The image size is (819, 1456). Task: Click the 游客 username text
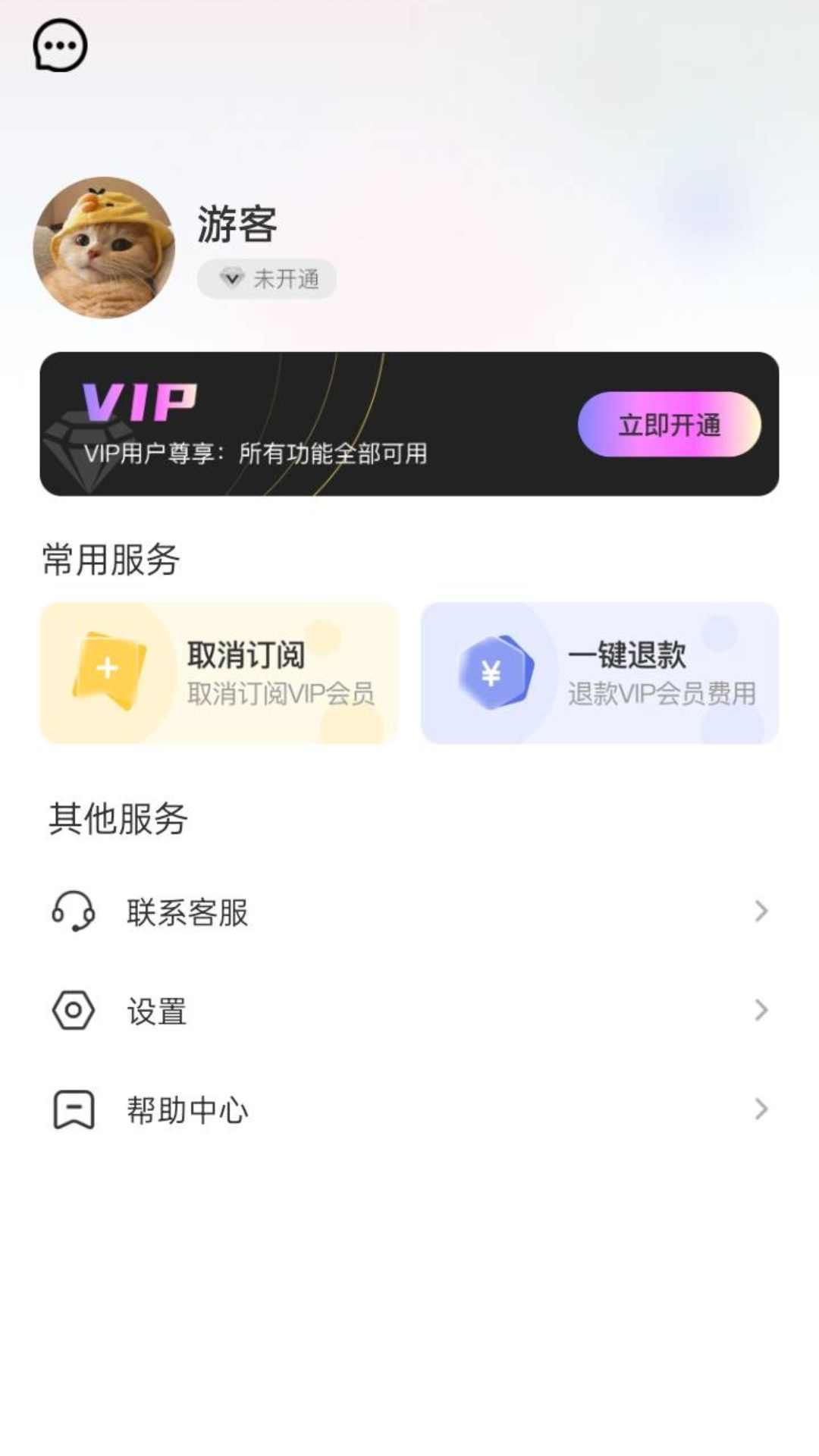click(237, 224)
